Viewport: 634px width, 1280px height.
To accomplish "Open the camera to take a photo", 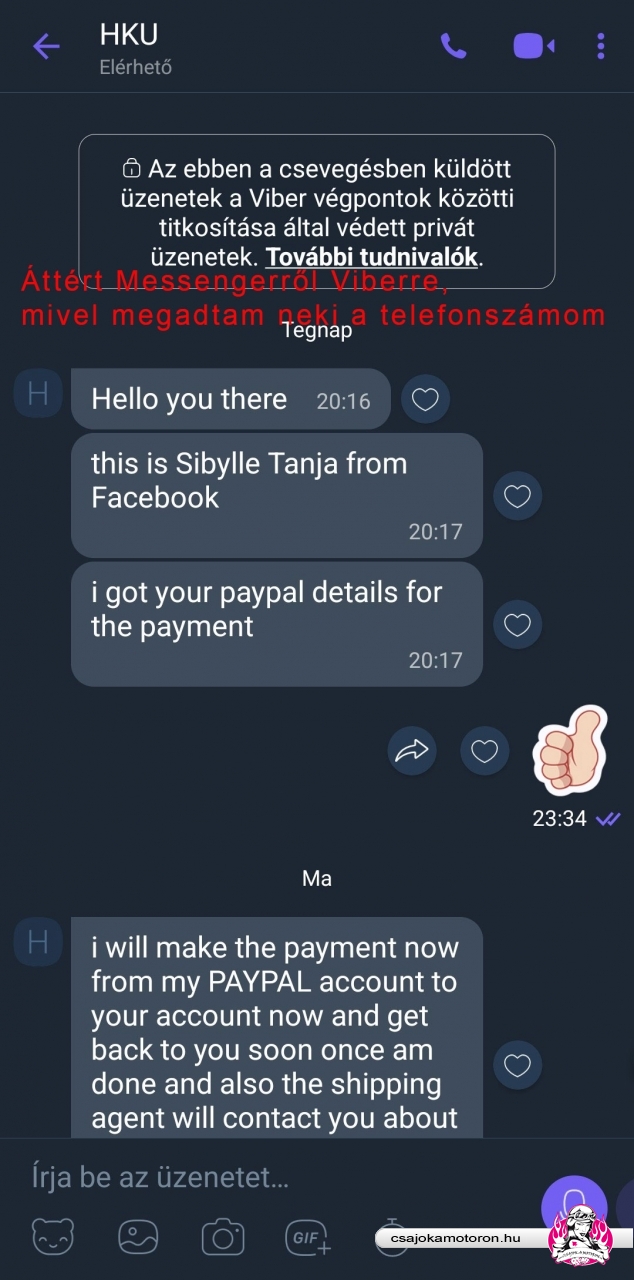I will coord(222,1237).
